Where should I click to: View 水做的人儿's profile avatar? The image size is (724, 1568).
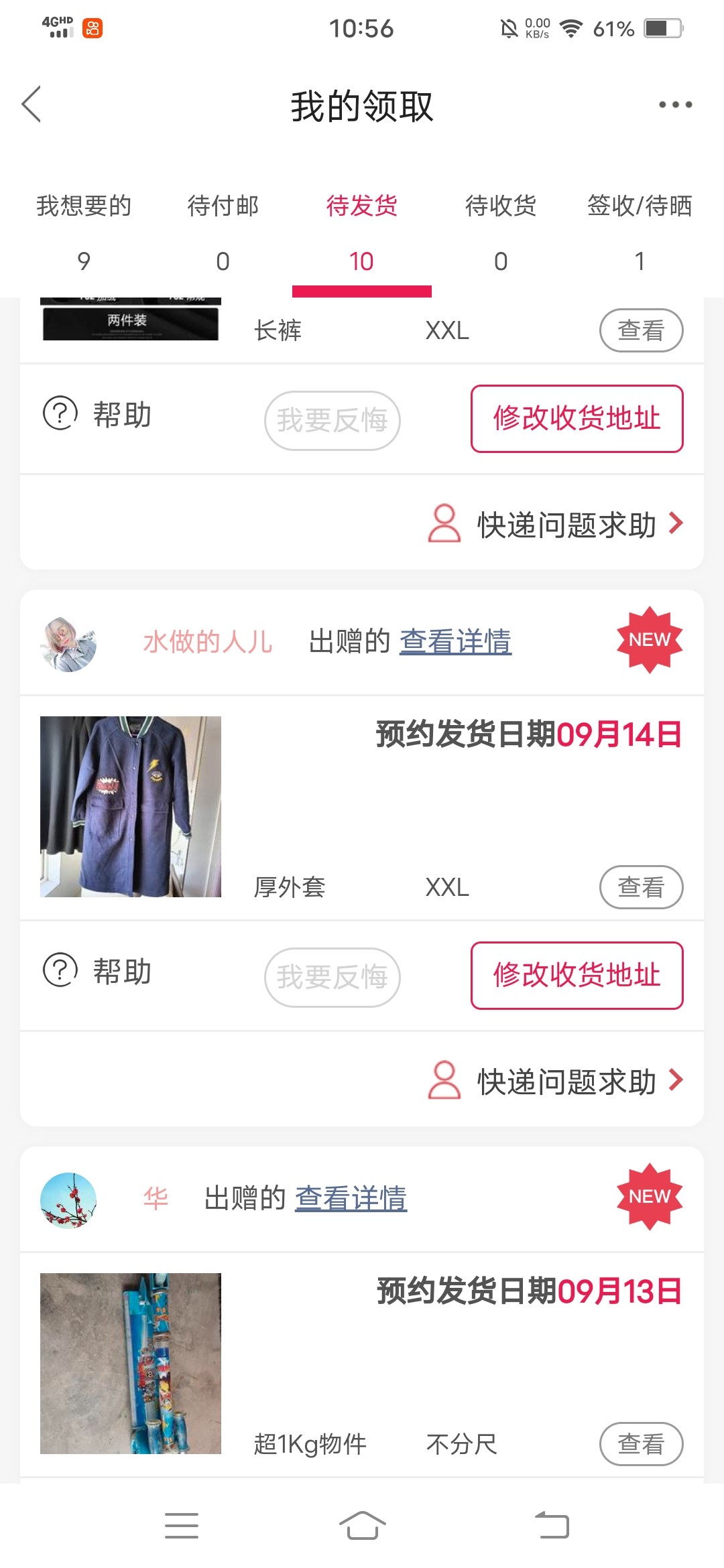68,644
